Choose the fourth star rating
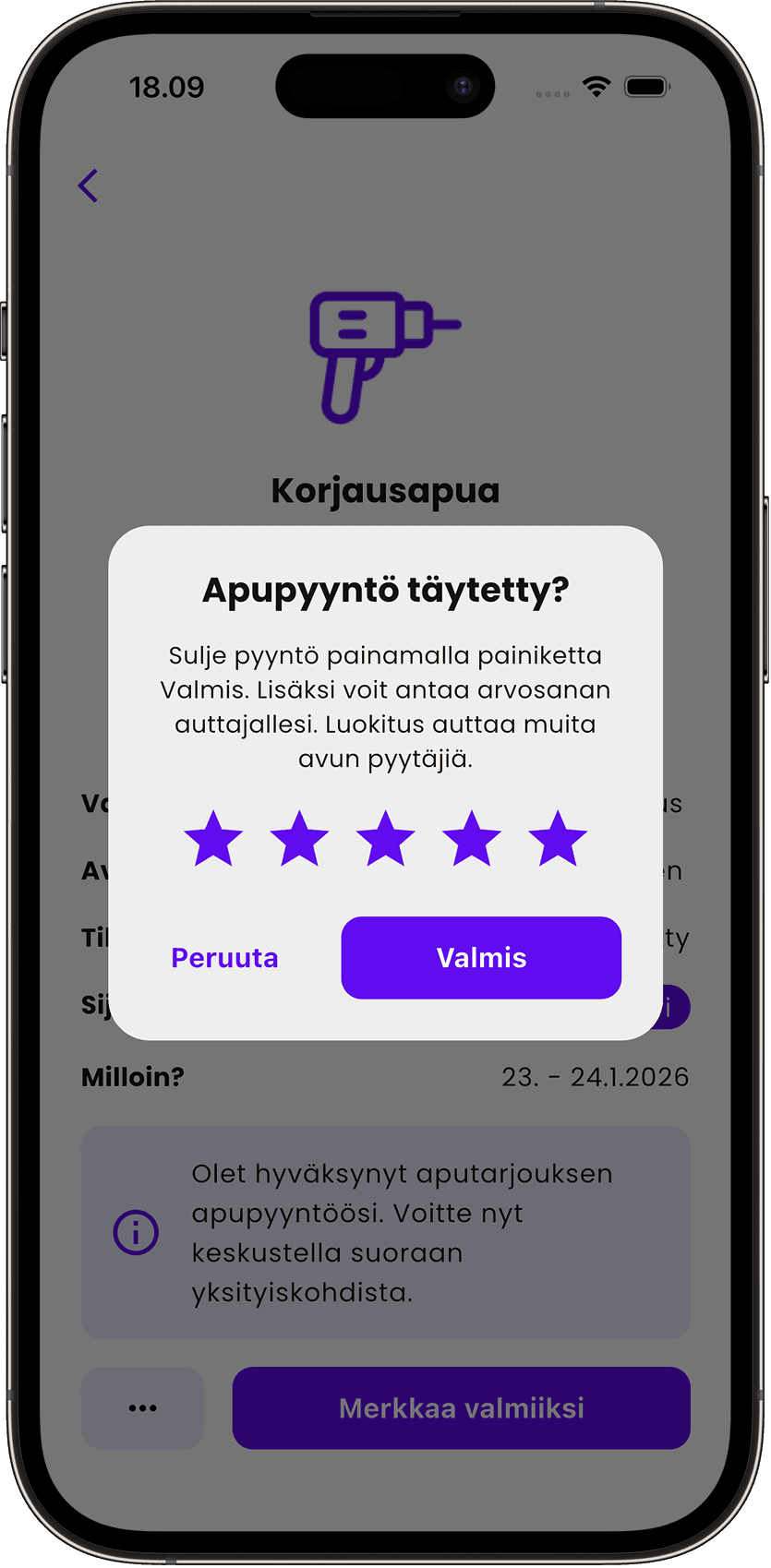Screen dimensions: 771x1568 (472, 839)
